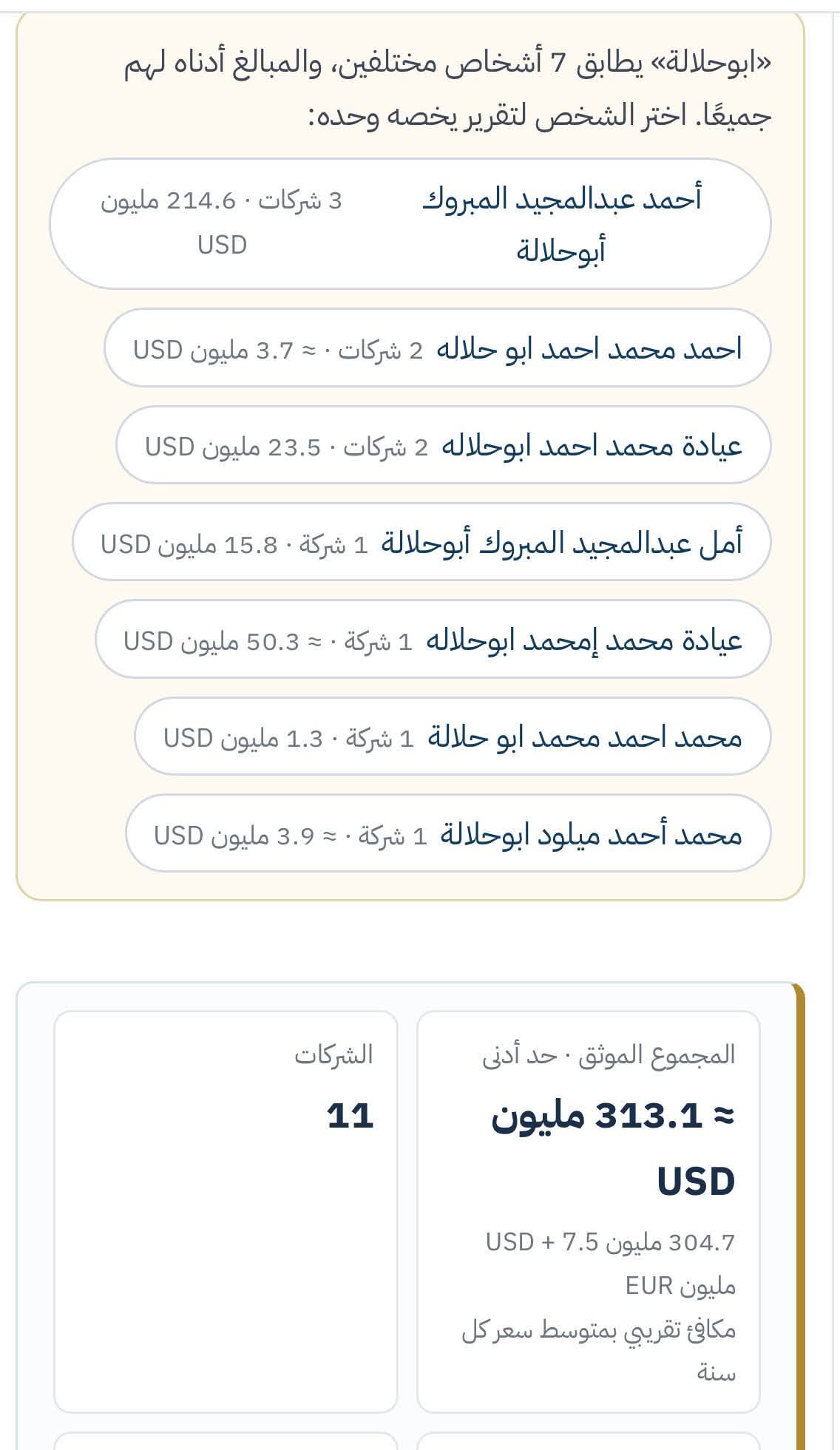Choose احمد محمد احمد ابو حلاله
The image size is (840, 1450).
(x=438, y=348)
